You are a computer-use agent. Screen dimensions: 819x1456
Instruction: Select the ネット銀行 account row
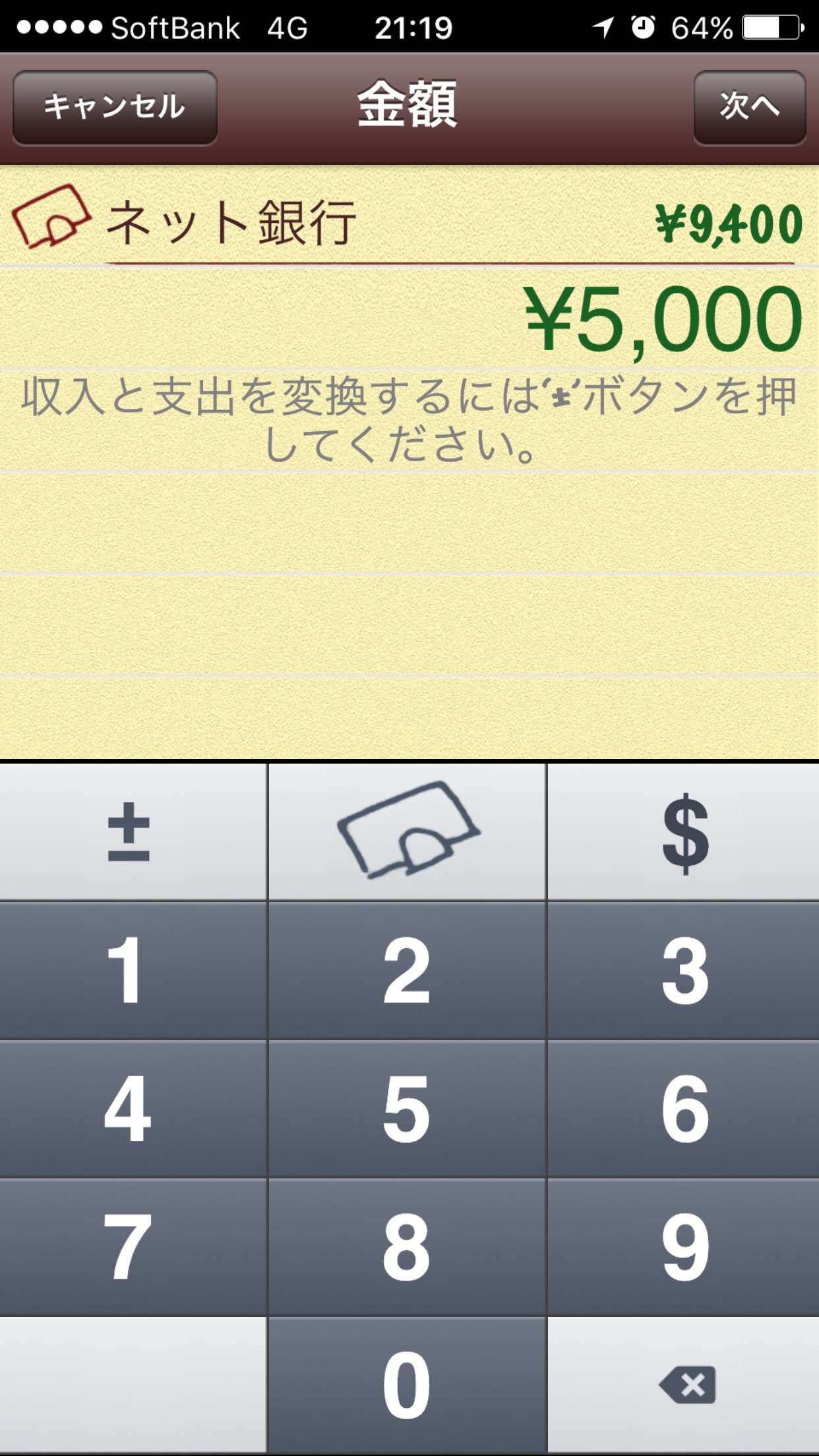(x=409, y=223)
